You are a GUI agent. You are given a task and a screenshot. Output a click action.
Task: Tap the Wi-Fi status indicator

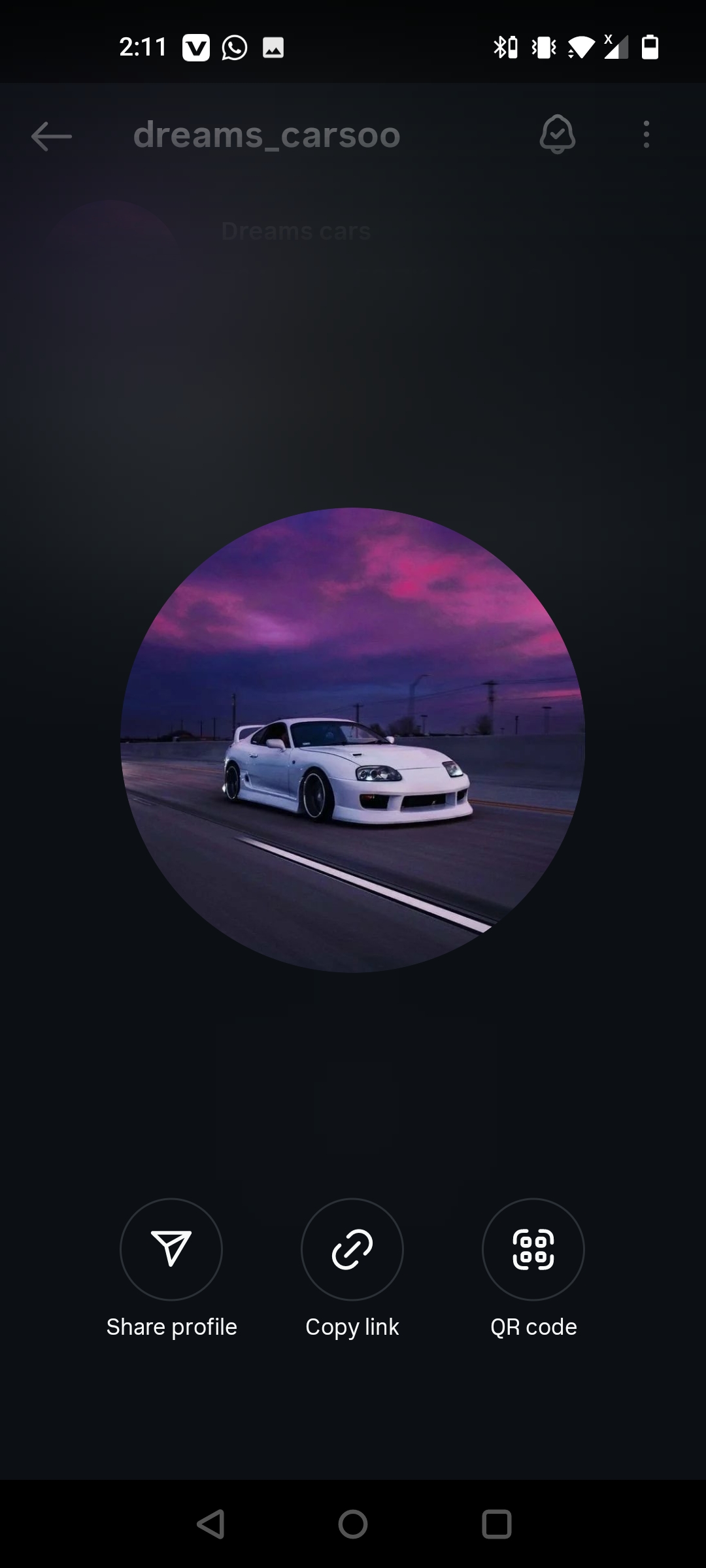580,47
